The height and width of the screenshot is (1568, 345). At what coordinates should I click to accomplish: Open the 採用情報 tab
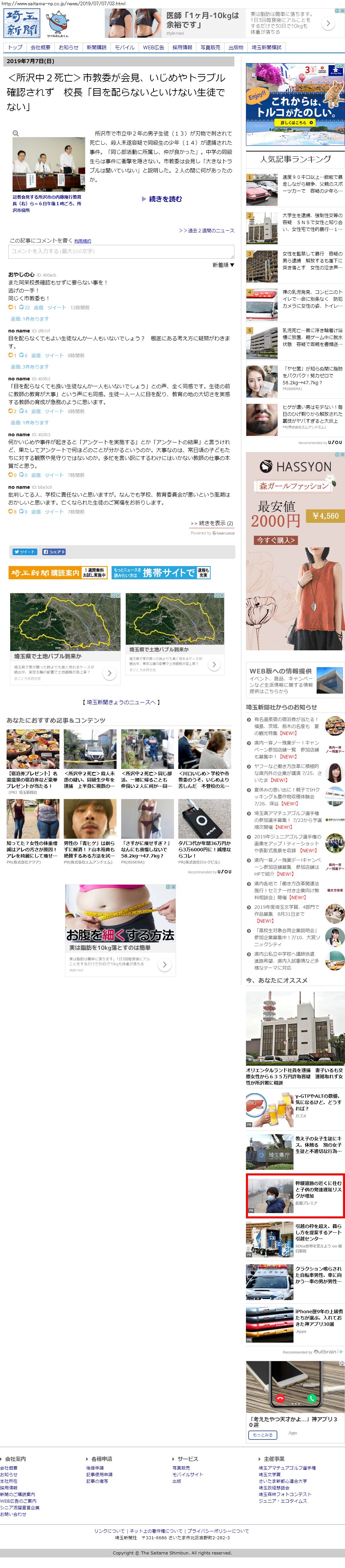[x=182, y=47]
